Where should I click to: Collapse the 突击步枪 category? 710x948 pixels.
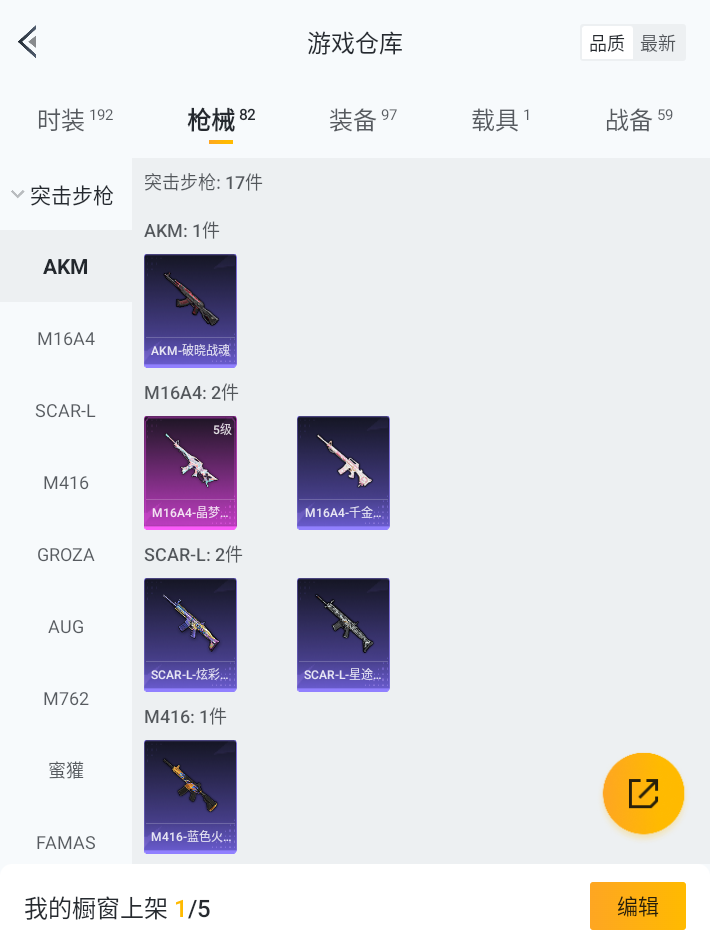coord(62,195)
